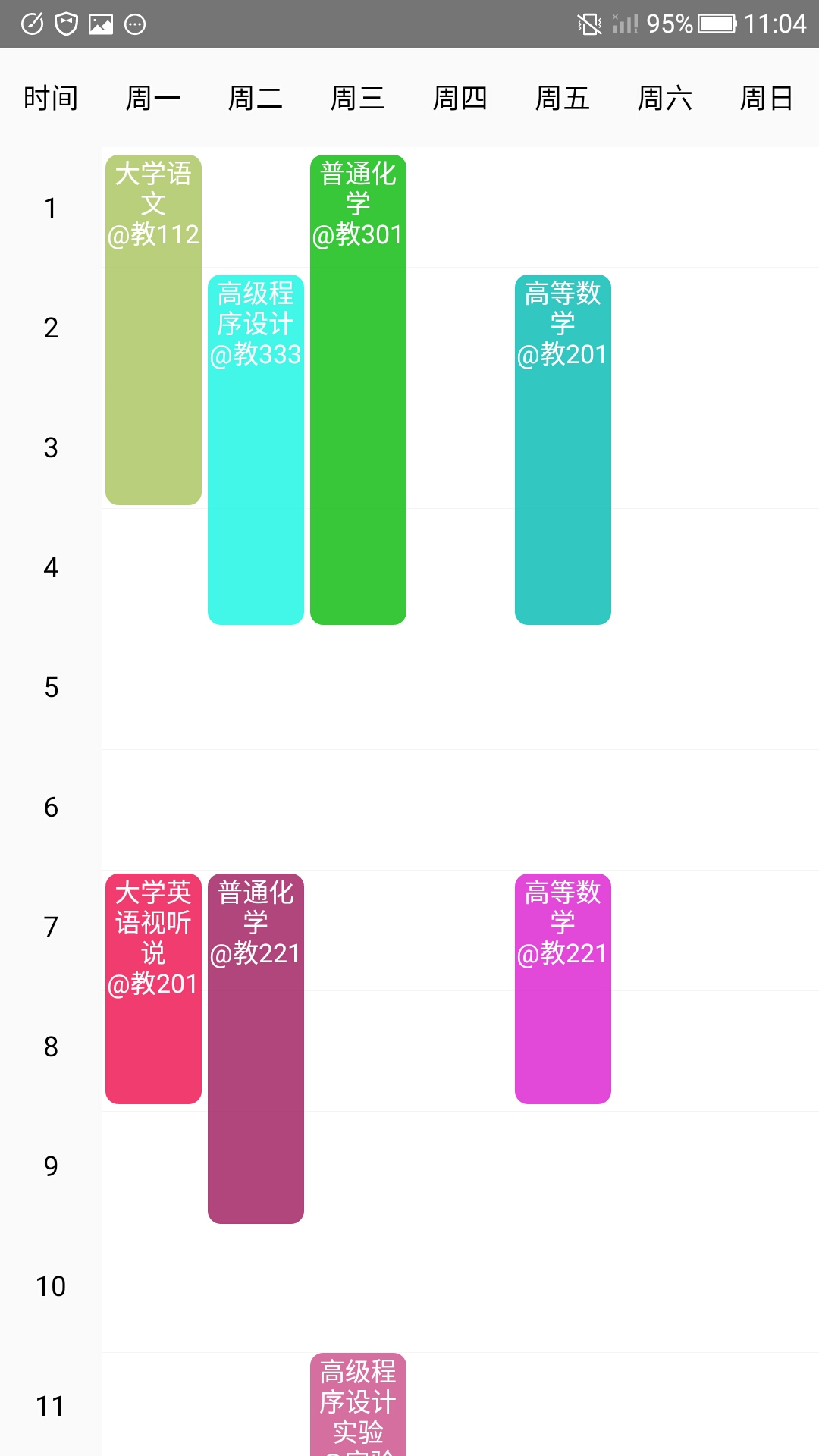Open the 大学英语视听说 evening course card
Screen dimensions: 819x1456
[x=153, y=986]
